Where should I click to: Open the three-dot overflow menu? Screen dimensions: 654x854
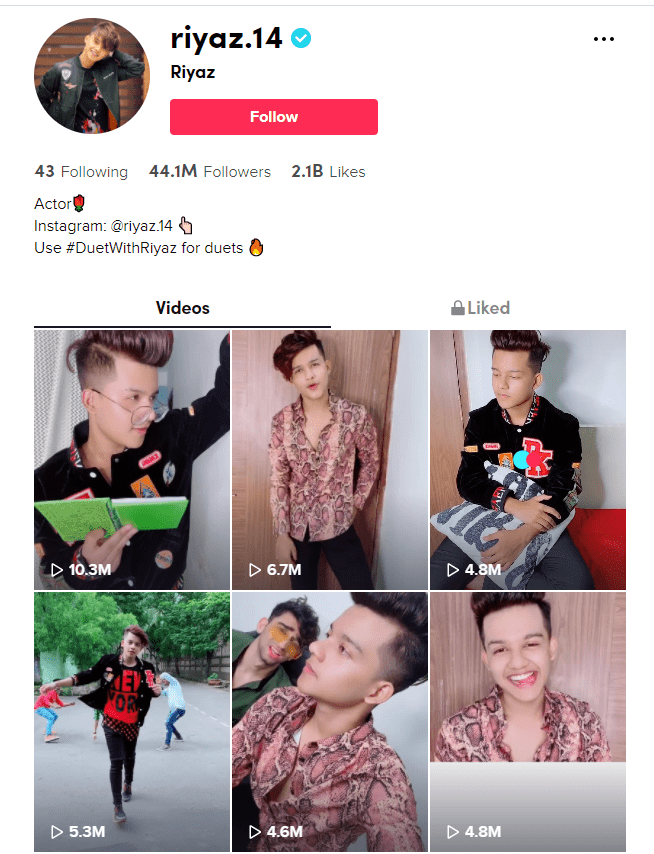pyautogui.click(x=603, y=39)
